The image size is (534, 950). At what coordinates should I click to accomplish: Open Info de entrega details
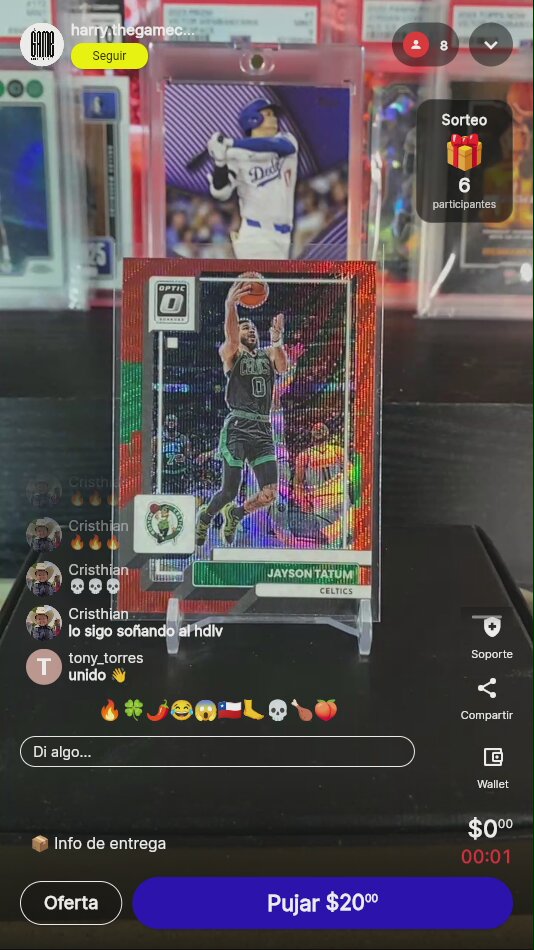(98, 843)
